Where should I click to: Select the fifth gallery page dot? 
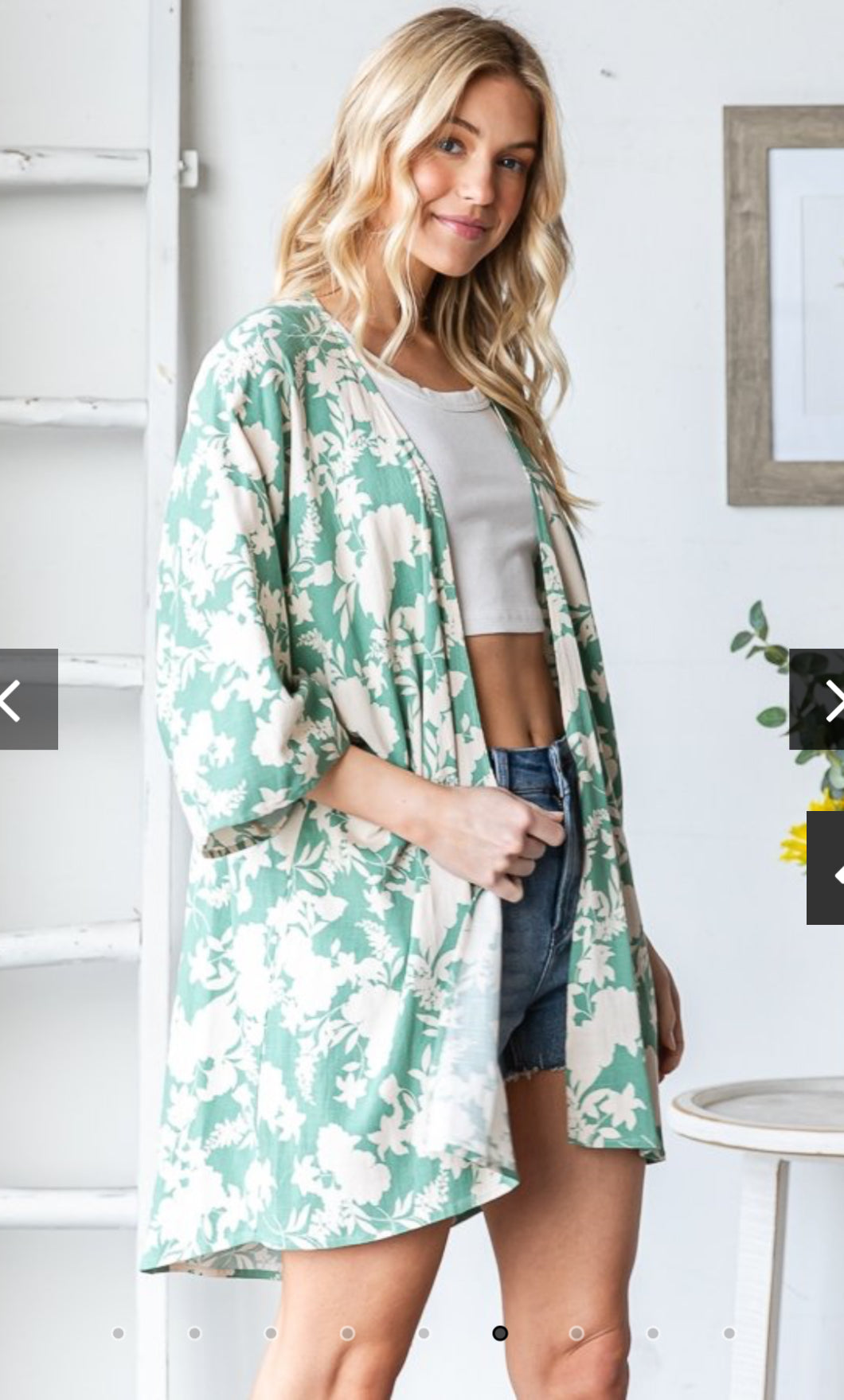(424, 1332)
